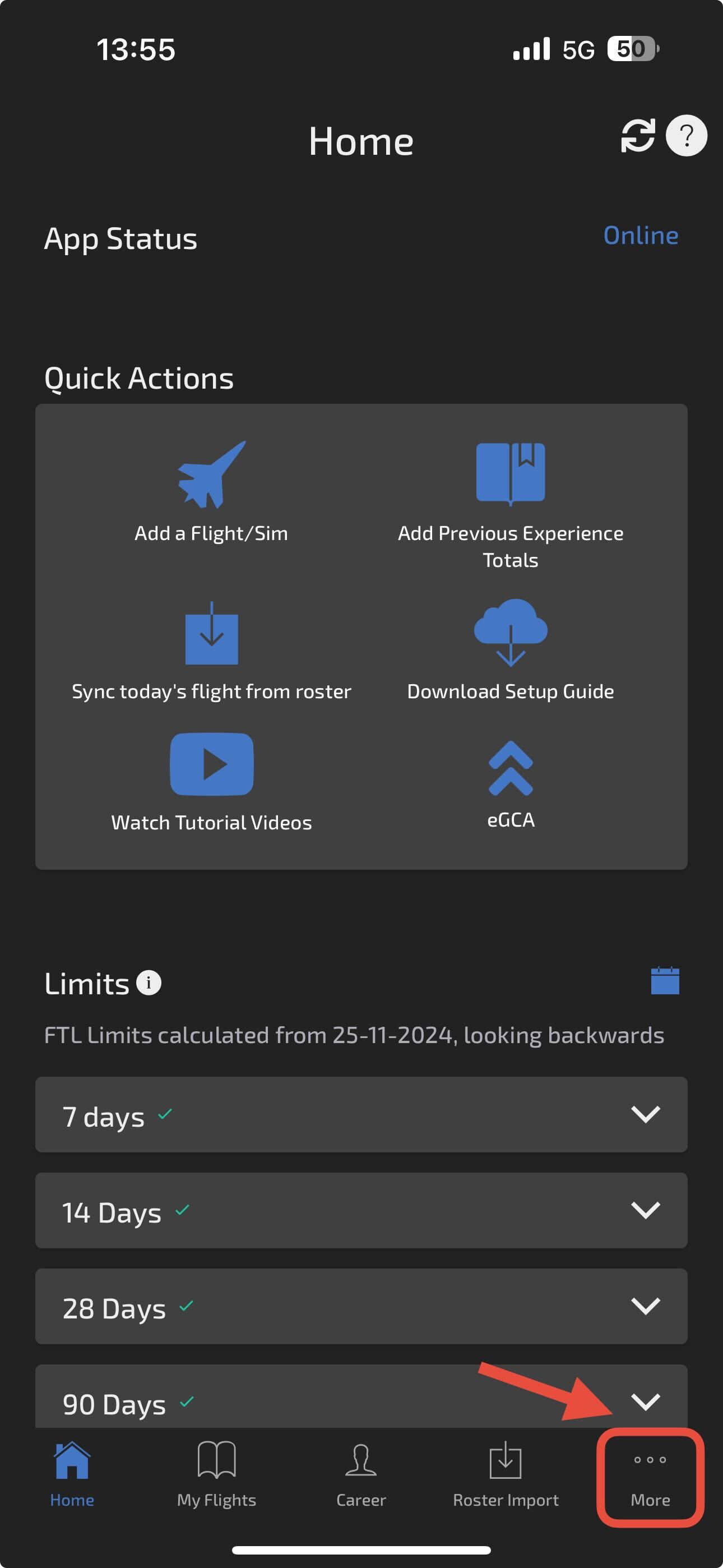Expand the 14 Days limit

361,1210
